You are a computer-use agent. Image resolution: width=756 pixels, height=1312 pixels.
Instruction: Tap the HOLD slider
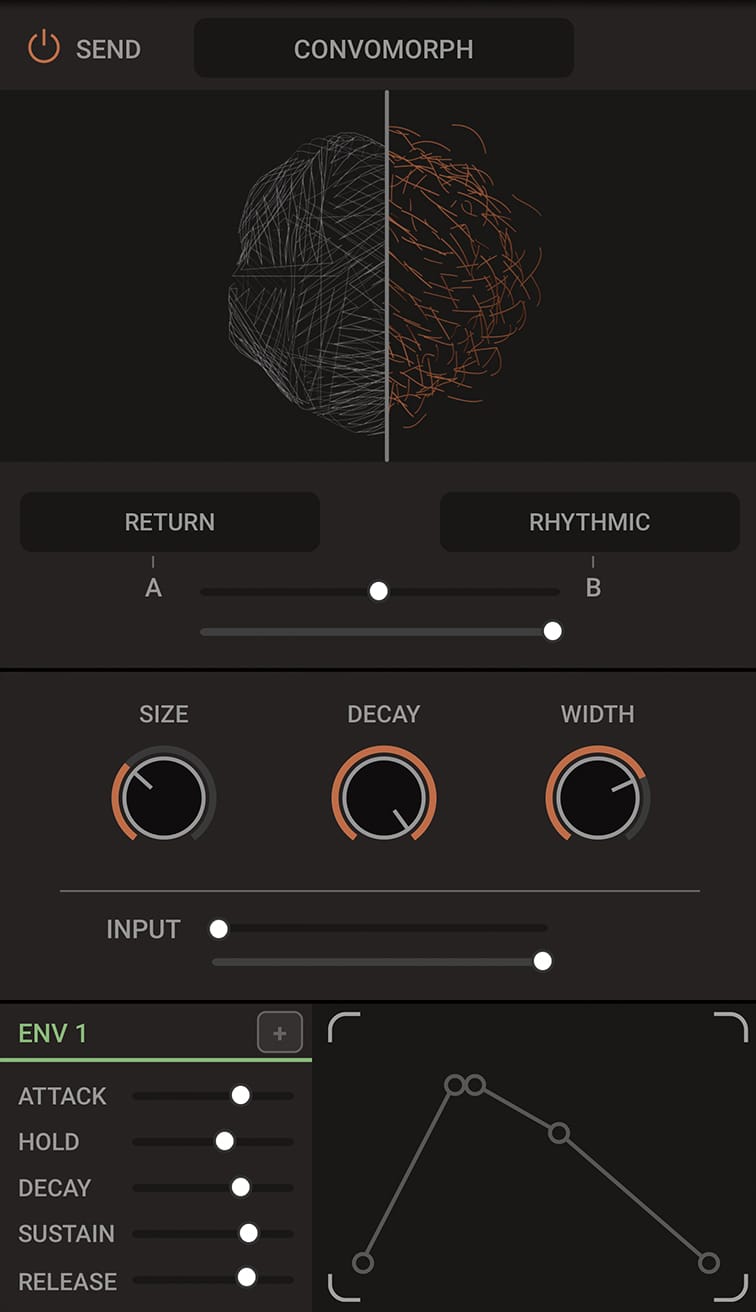[213, 1141]
